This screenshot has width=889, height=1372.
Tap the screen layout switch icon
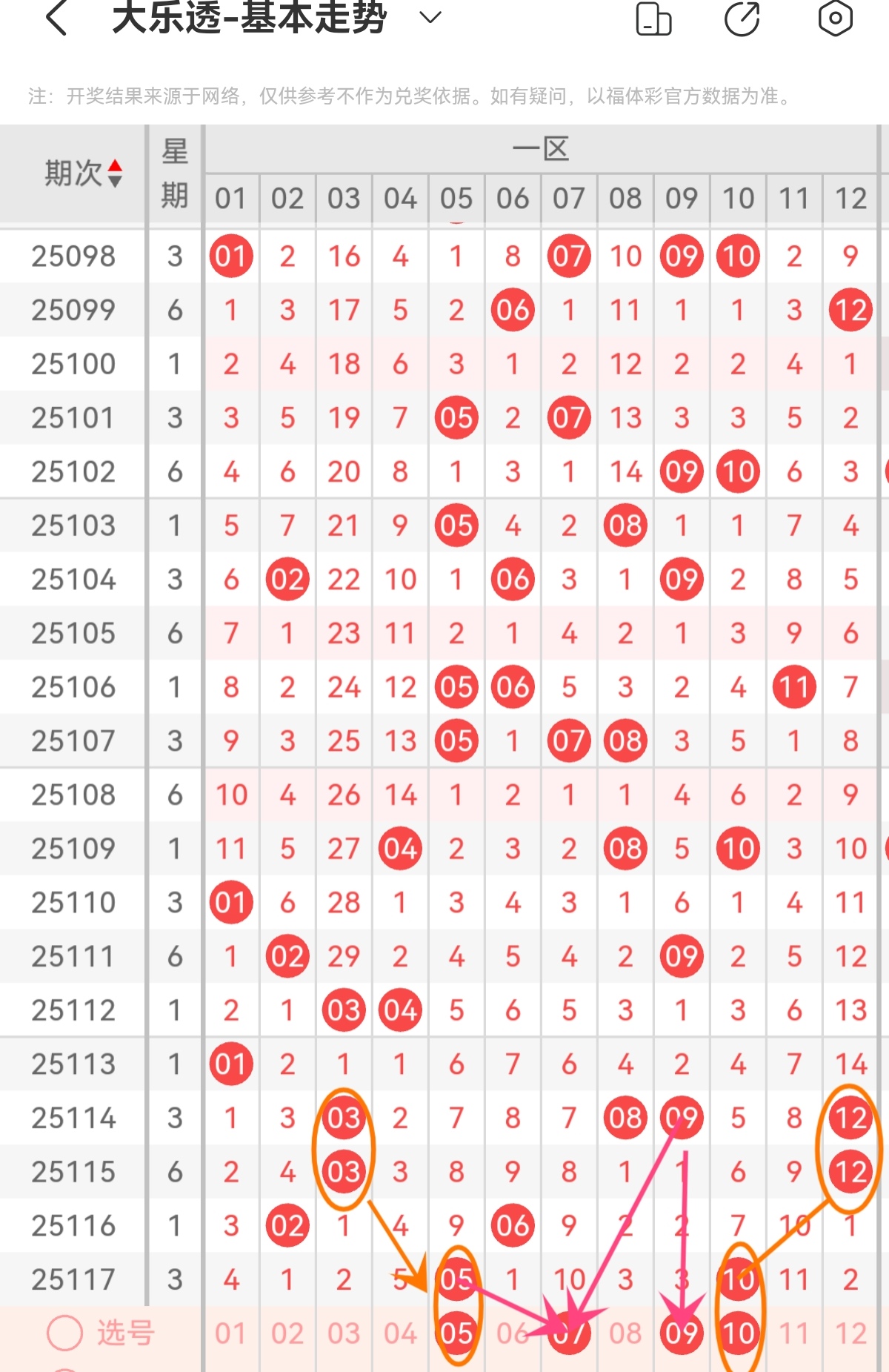pyautogui.click(x=653, y=19)
